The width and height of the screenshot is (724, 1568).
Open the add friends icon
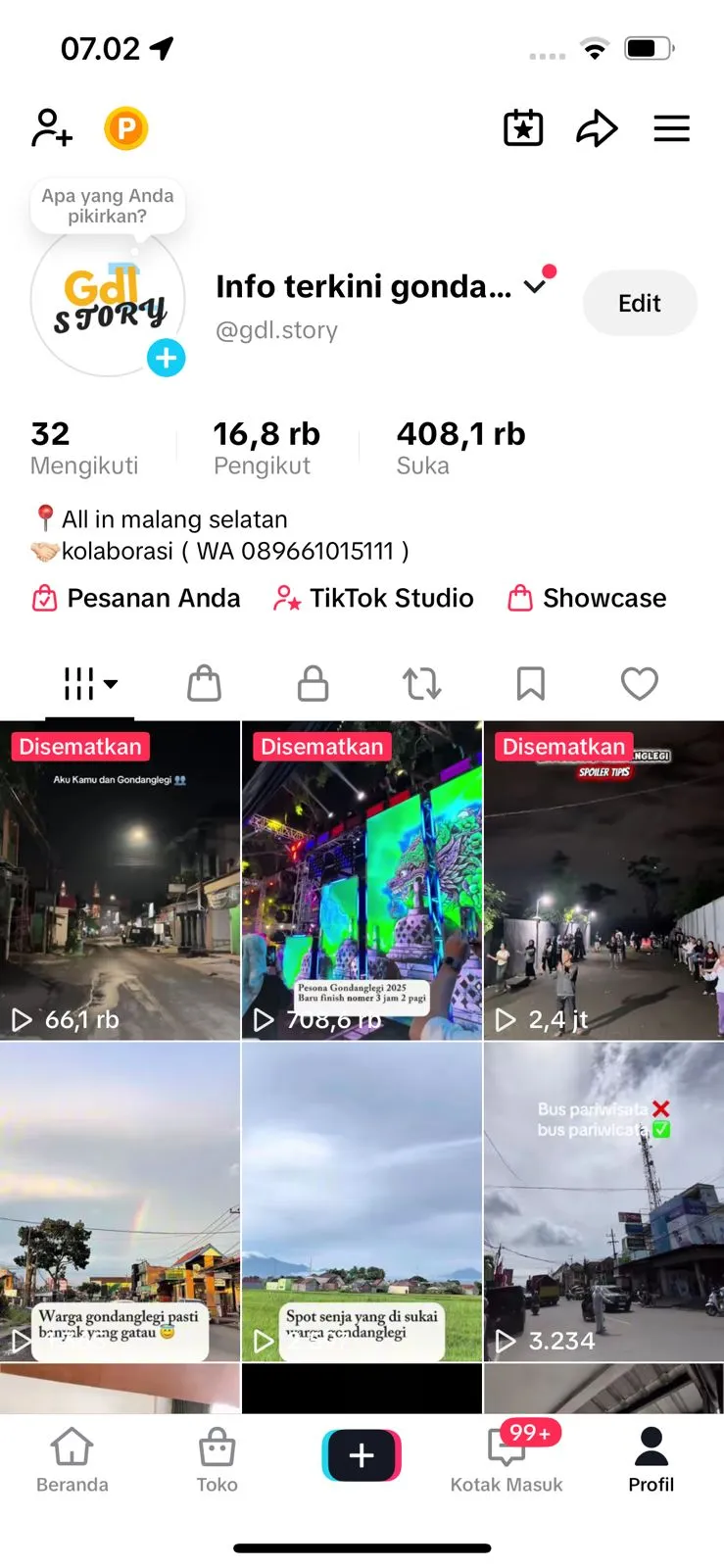tap(52, 128)
